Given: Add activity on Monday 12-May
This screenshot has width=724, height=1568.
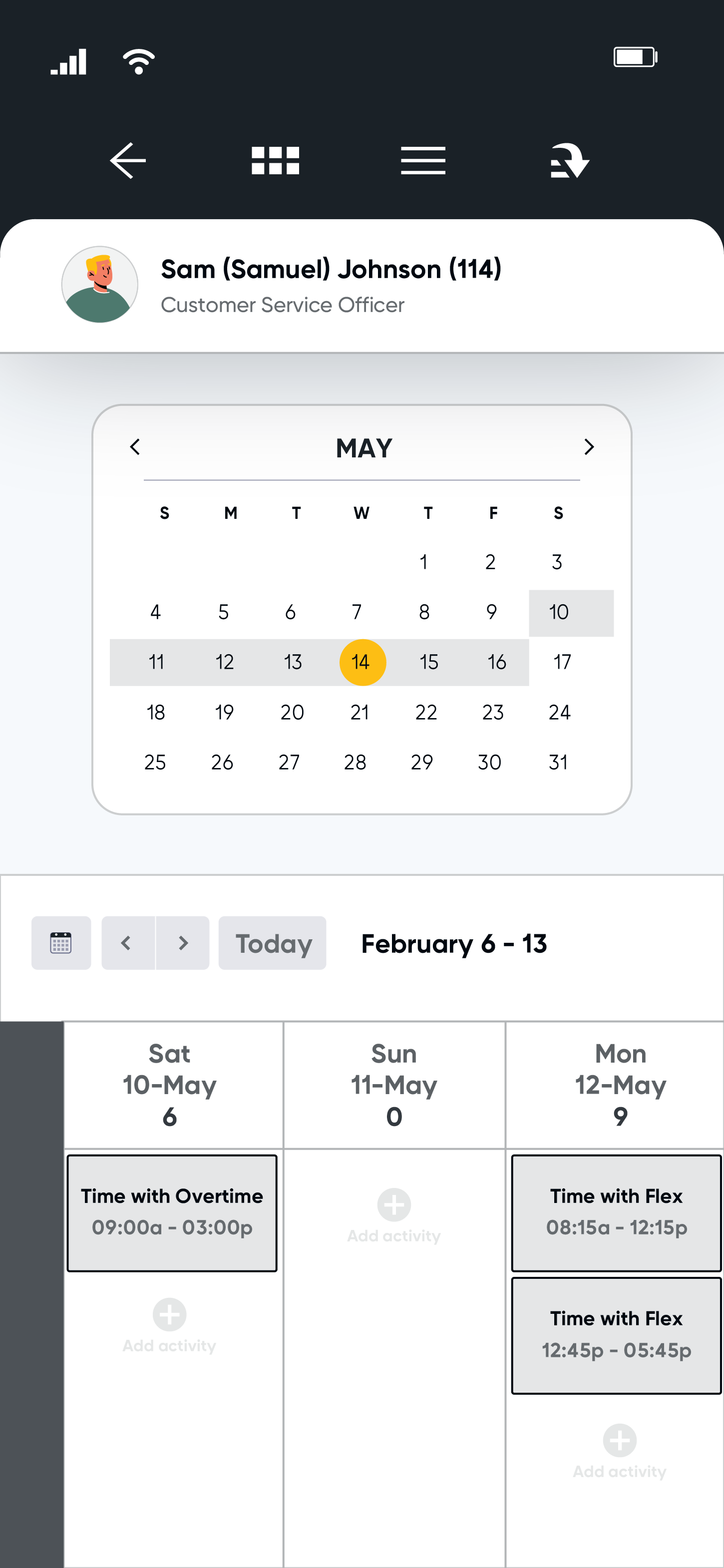Looking at the screenshot, I should (x=619, y=1452).
